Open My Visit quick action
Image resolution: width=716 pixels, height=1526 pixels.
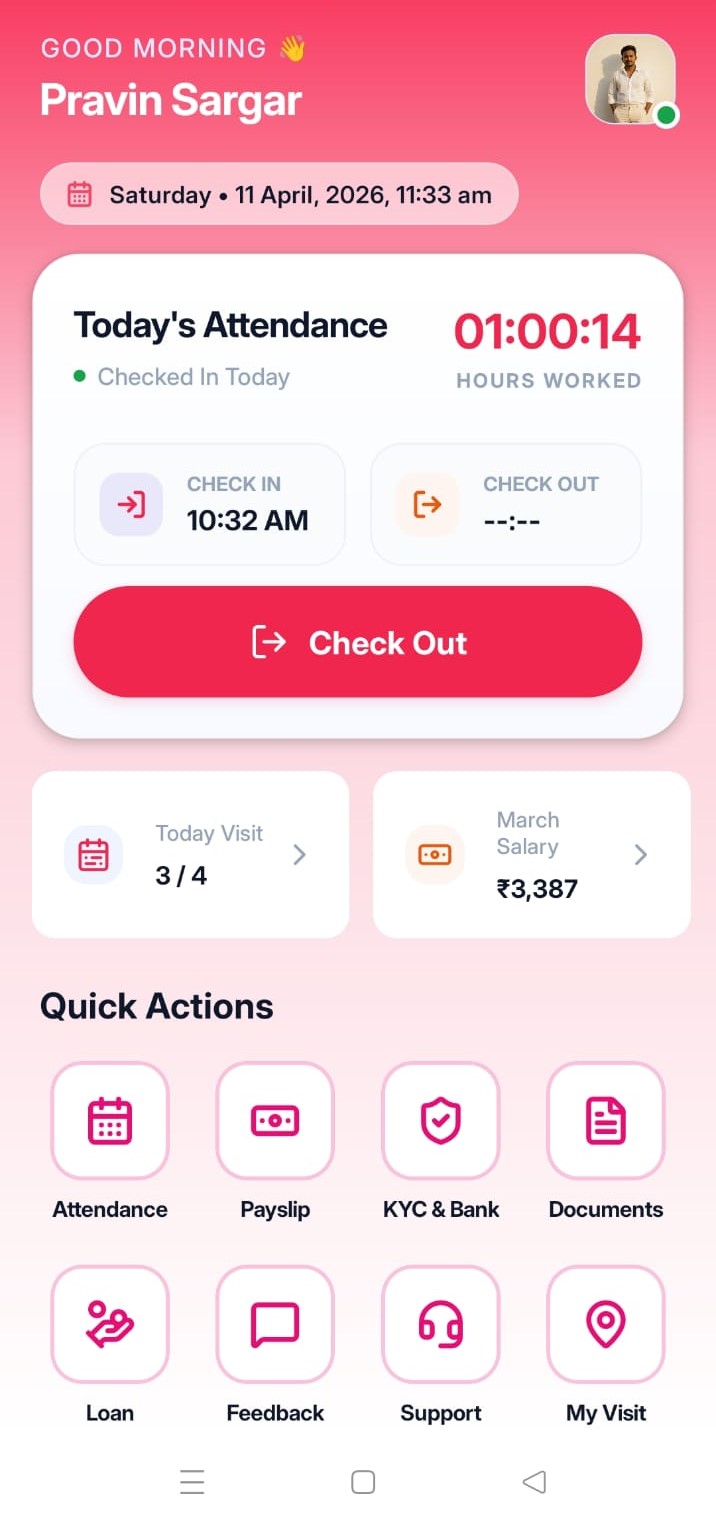605,1324
